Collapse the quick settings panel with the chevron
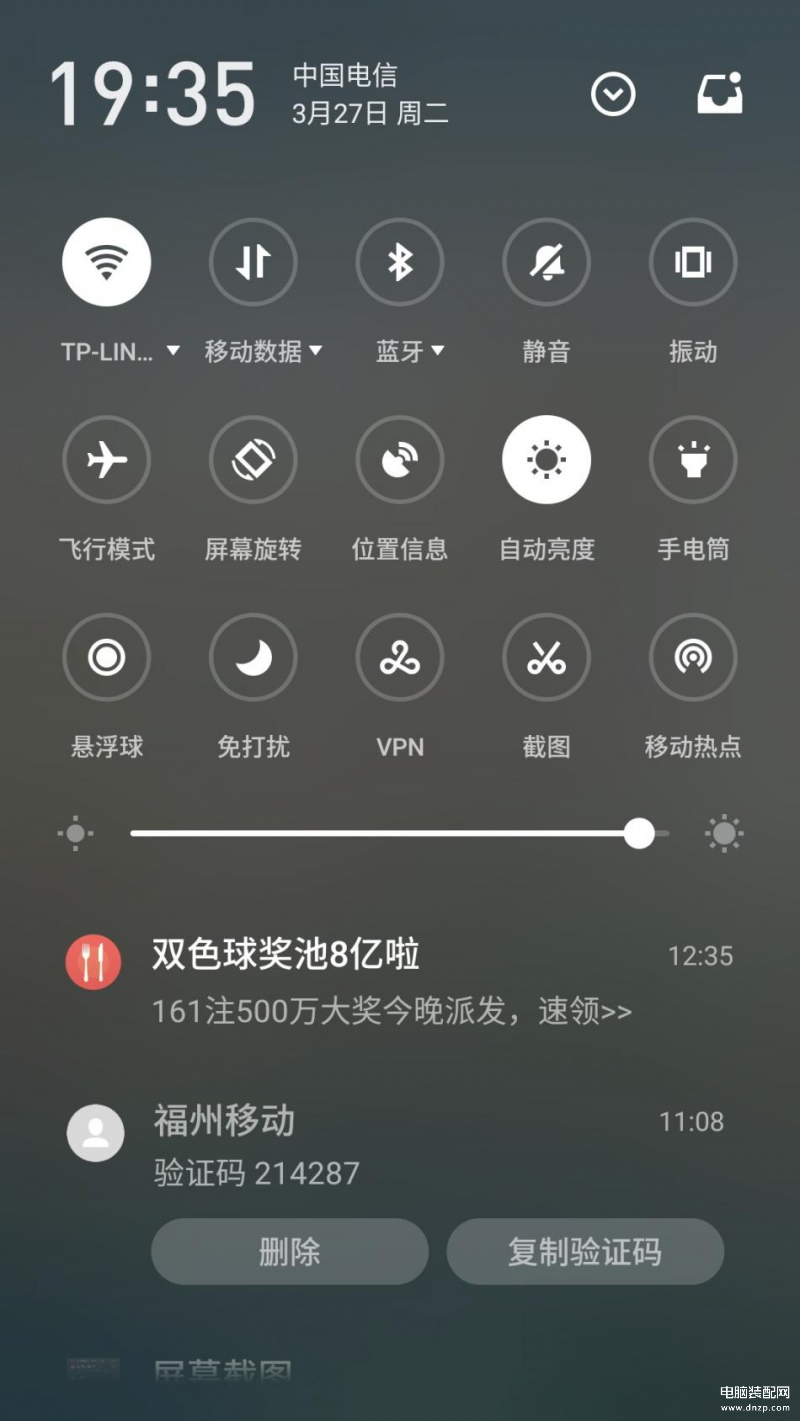Image resolution: width=800 pixels, height=1421 pixels. pos(613,95)
